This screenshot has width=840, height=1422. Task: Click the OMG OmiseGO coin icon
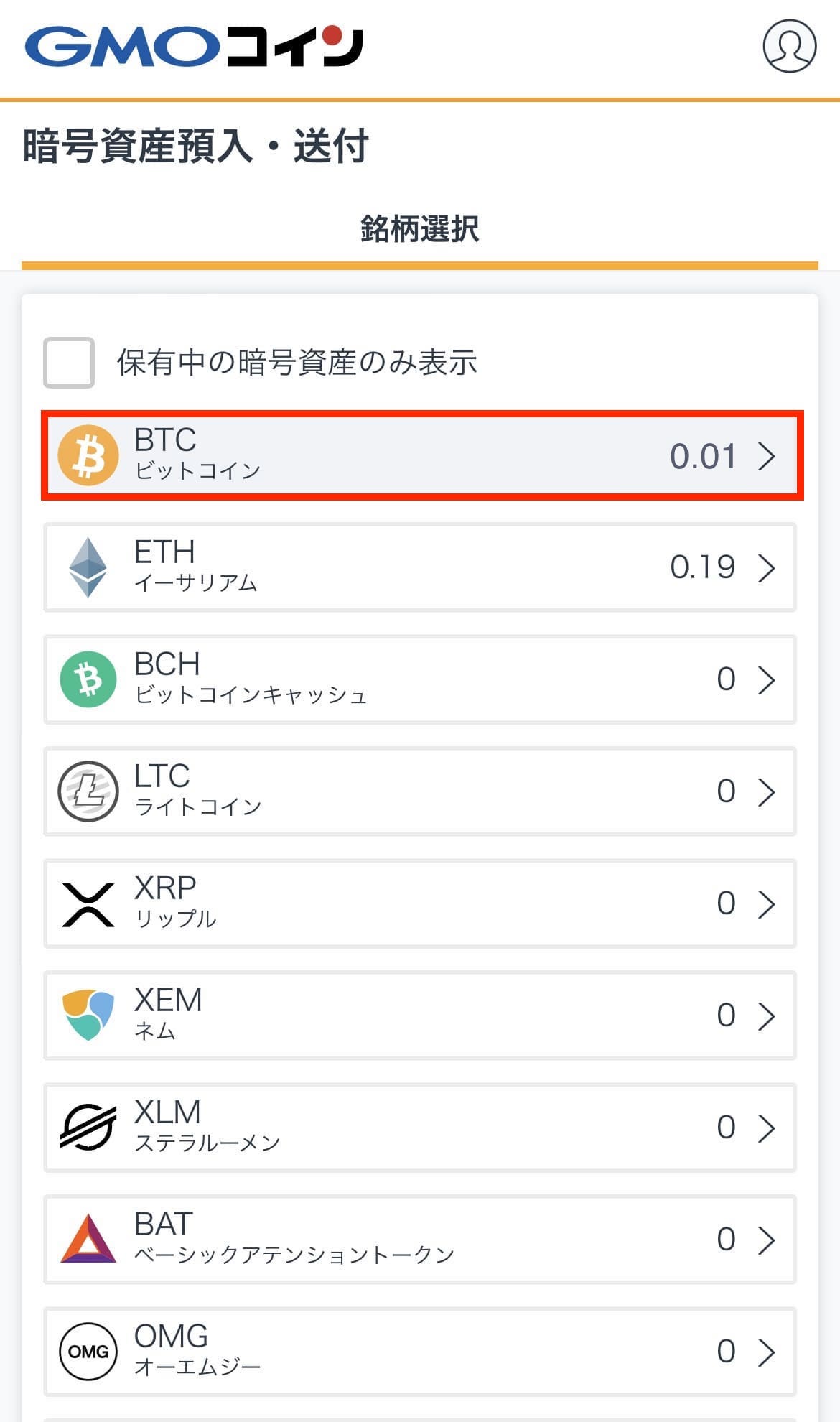86,1351
